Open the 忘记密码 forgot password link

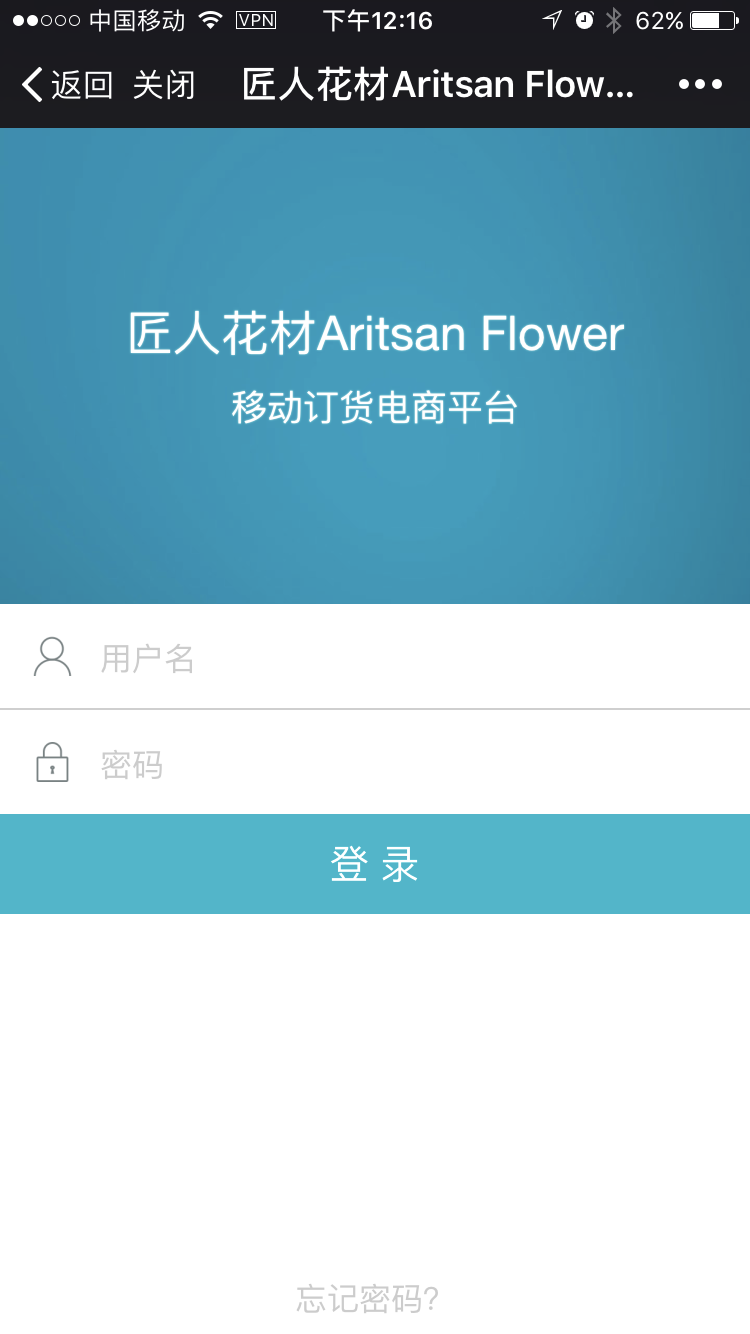(364, 1298)
